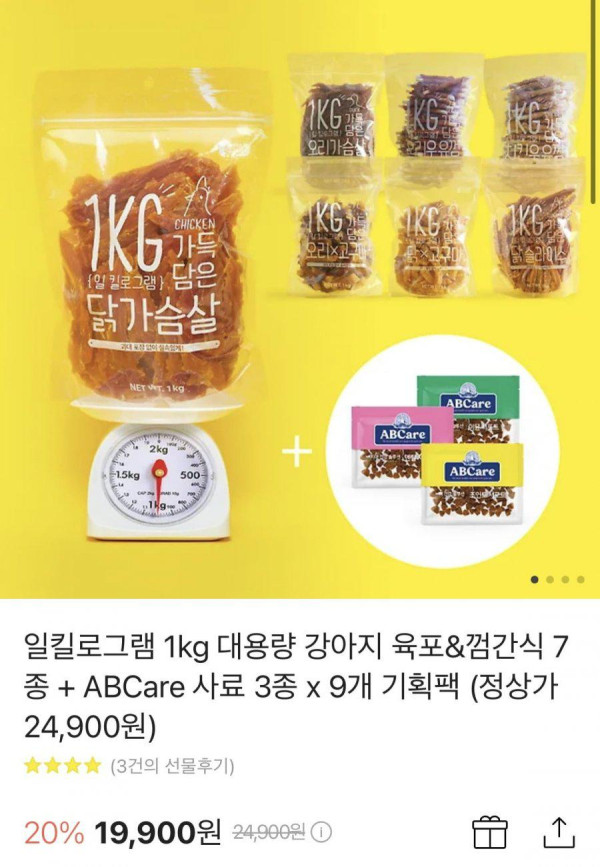Open the main product image
600x867 pixels.
(x=300, y=300)
